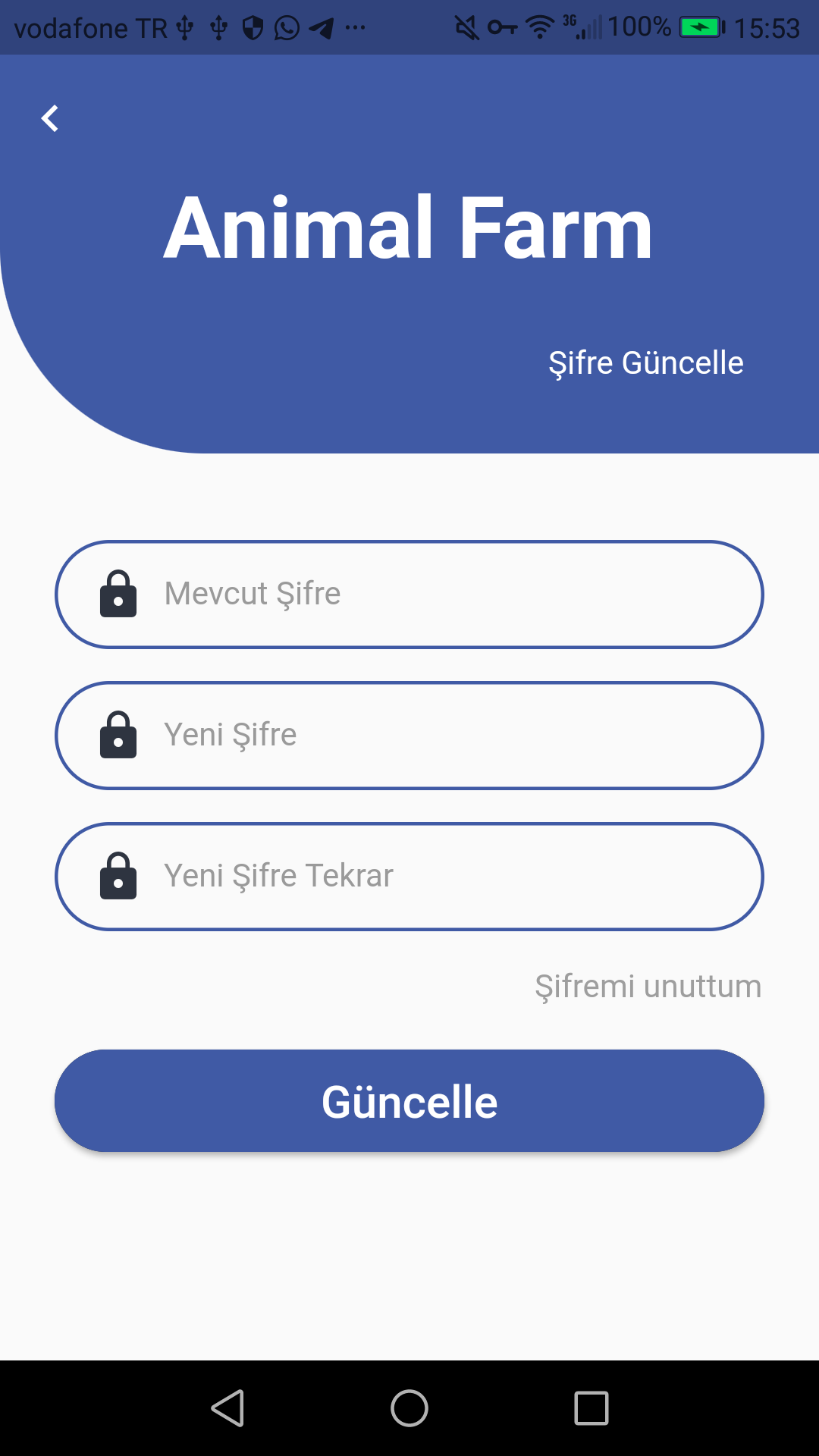Tap the lock icon beside Yeni Şifre Tekrar
The image size is (819, 1456).
pos(119,877)
